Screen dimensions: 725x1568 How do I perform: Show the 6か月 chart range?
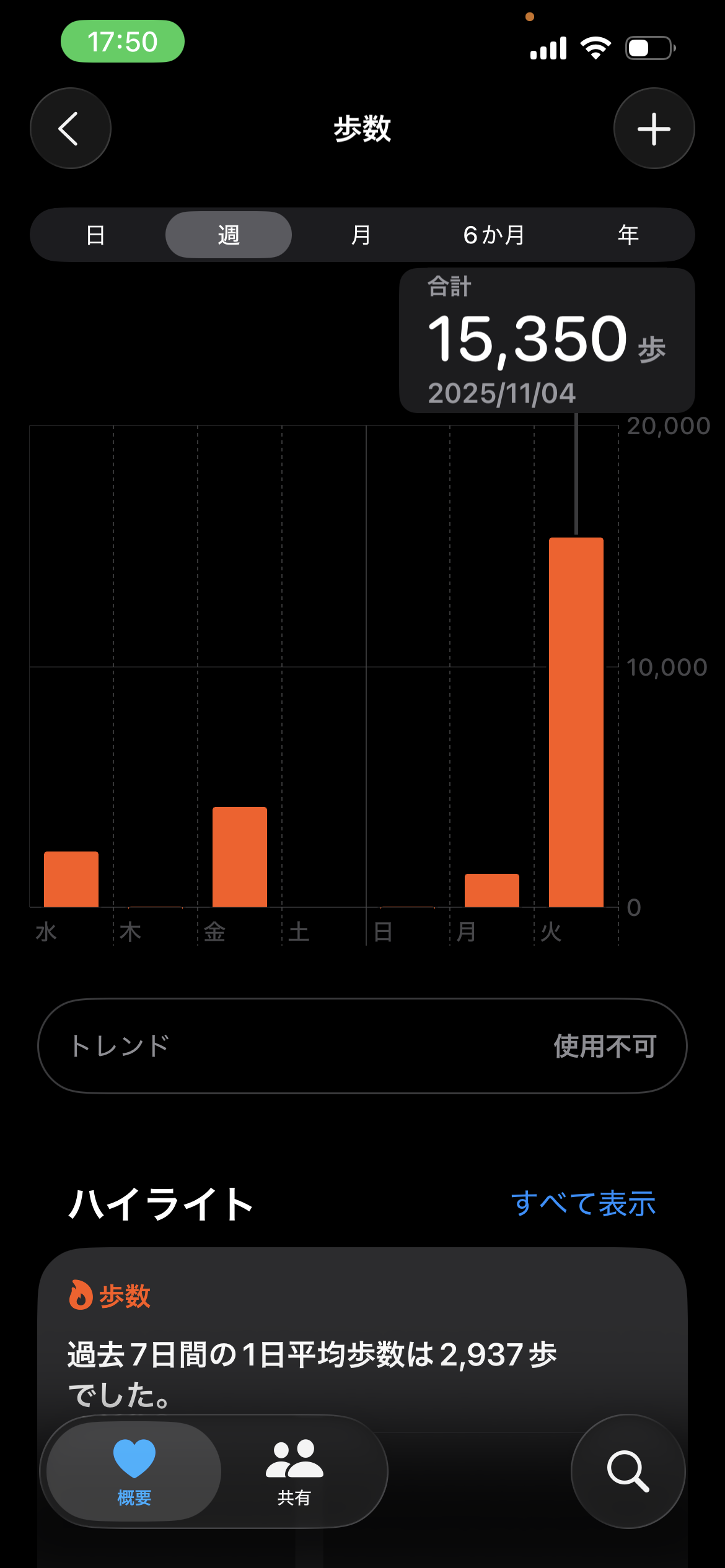[494, 235]
